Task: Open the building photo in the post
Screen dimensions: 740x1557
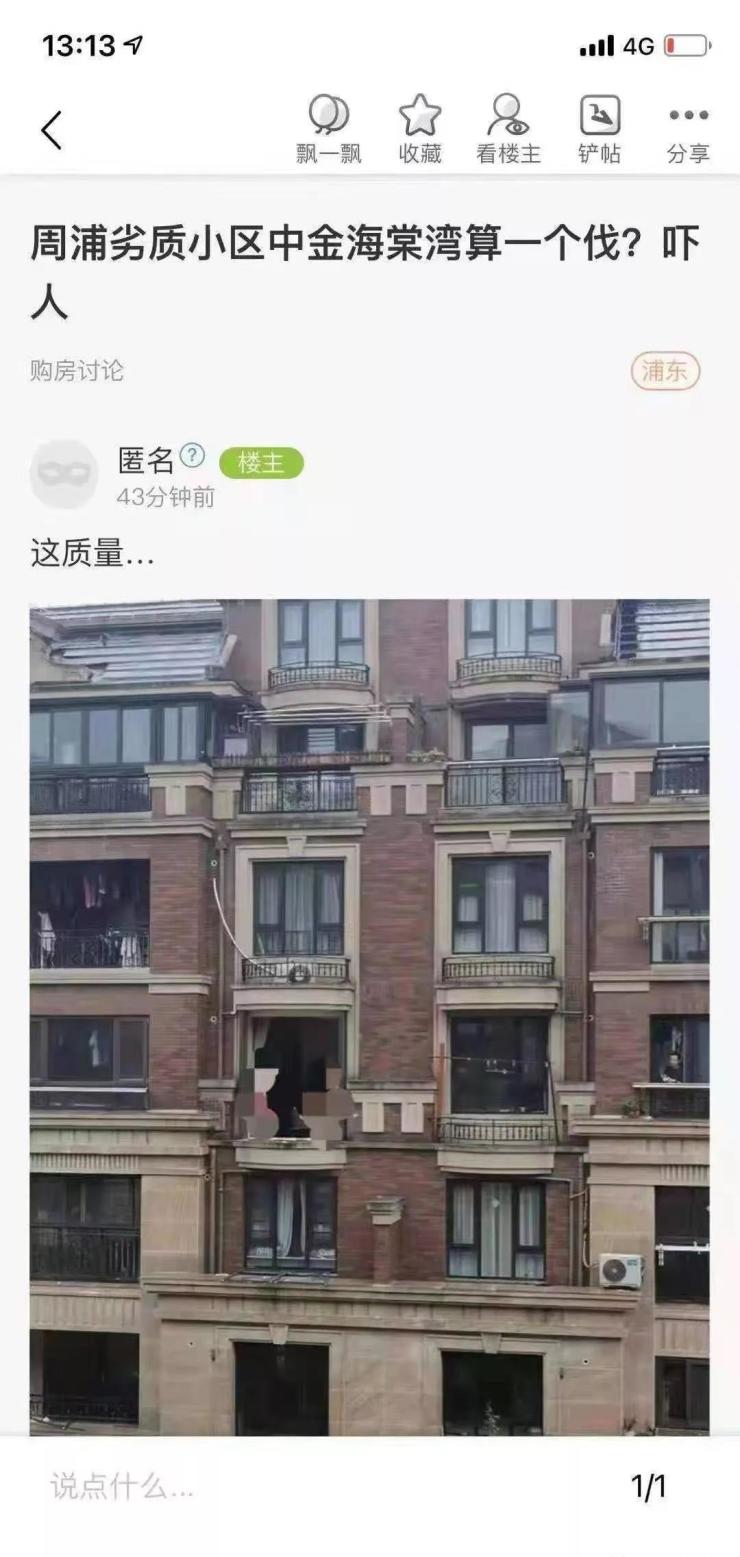Action: coord(369,1015)
